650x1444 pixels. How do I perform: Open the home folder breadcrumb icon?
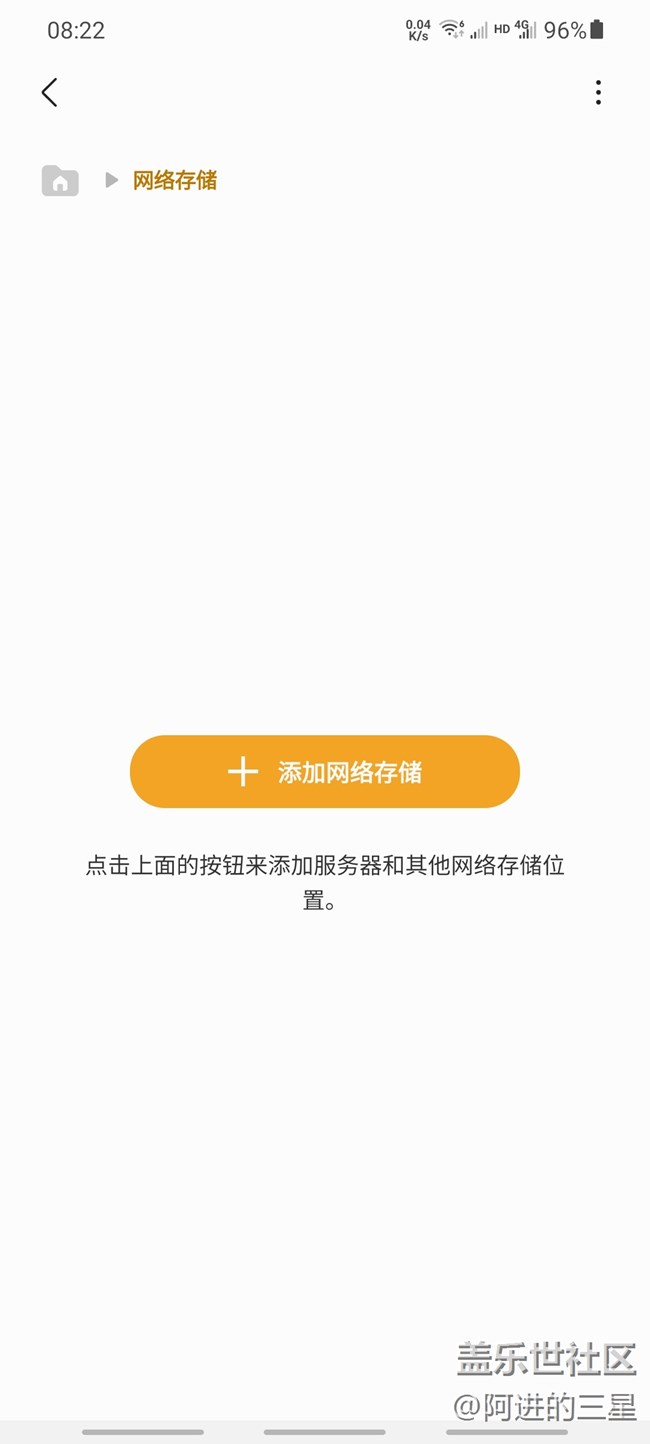coord(60,181)
